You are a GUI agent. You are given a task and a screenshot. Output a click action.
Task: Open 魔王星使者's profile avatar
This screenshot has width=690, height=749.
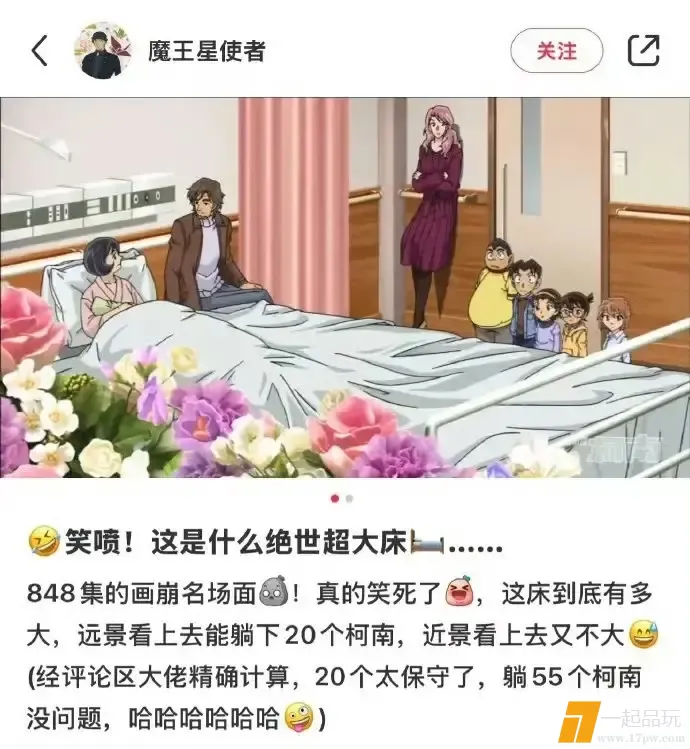[x=103, y=51]
